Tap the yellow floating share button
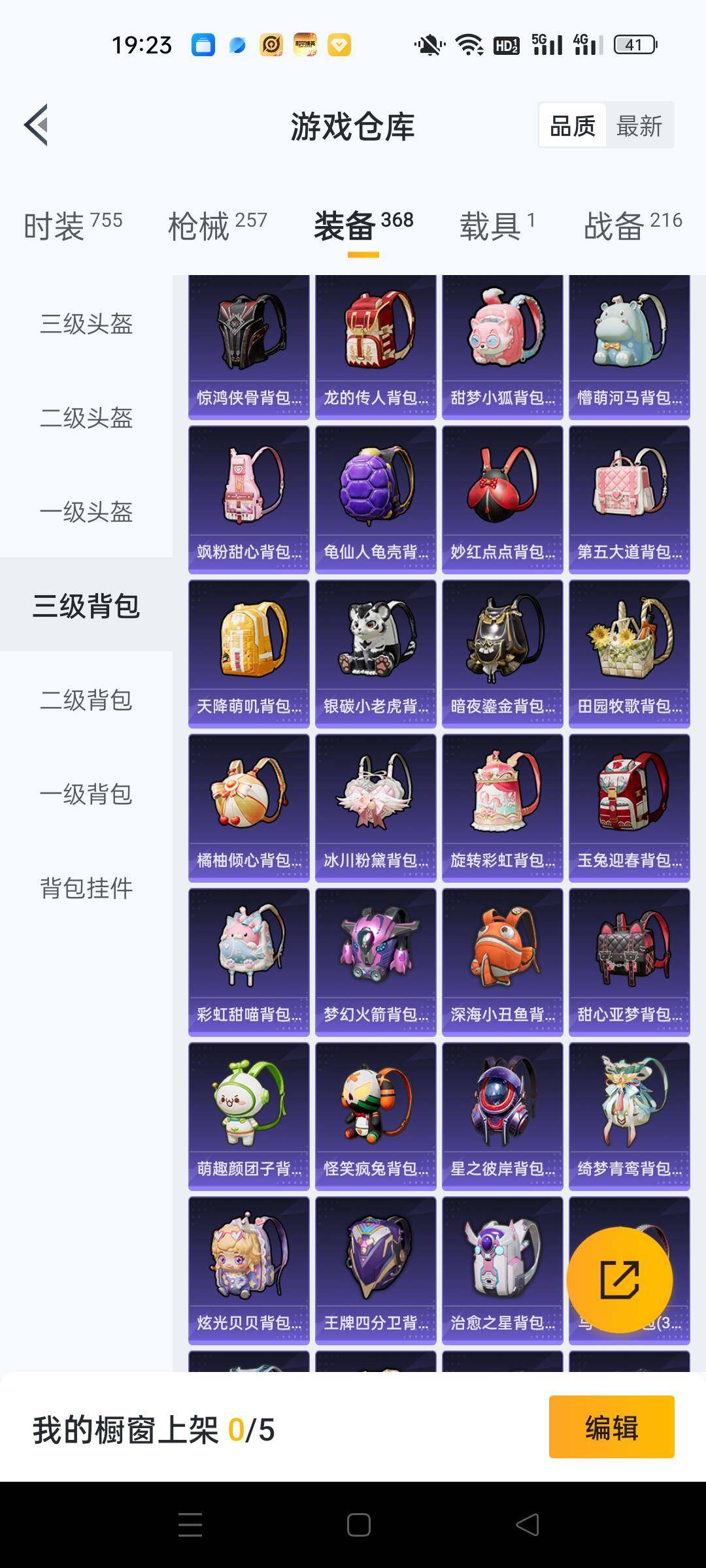Image resolution: width=706 pixels, height=1568 pixels. [x=619, y=1279]
